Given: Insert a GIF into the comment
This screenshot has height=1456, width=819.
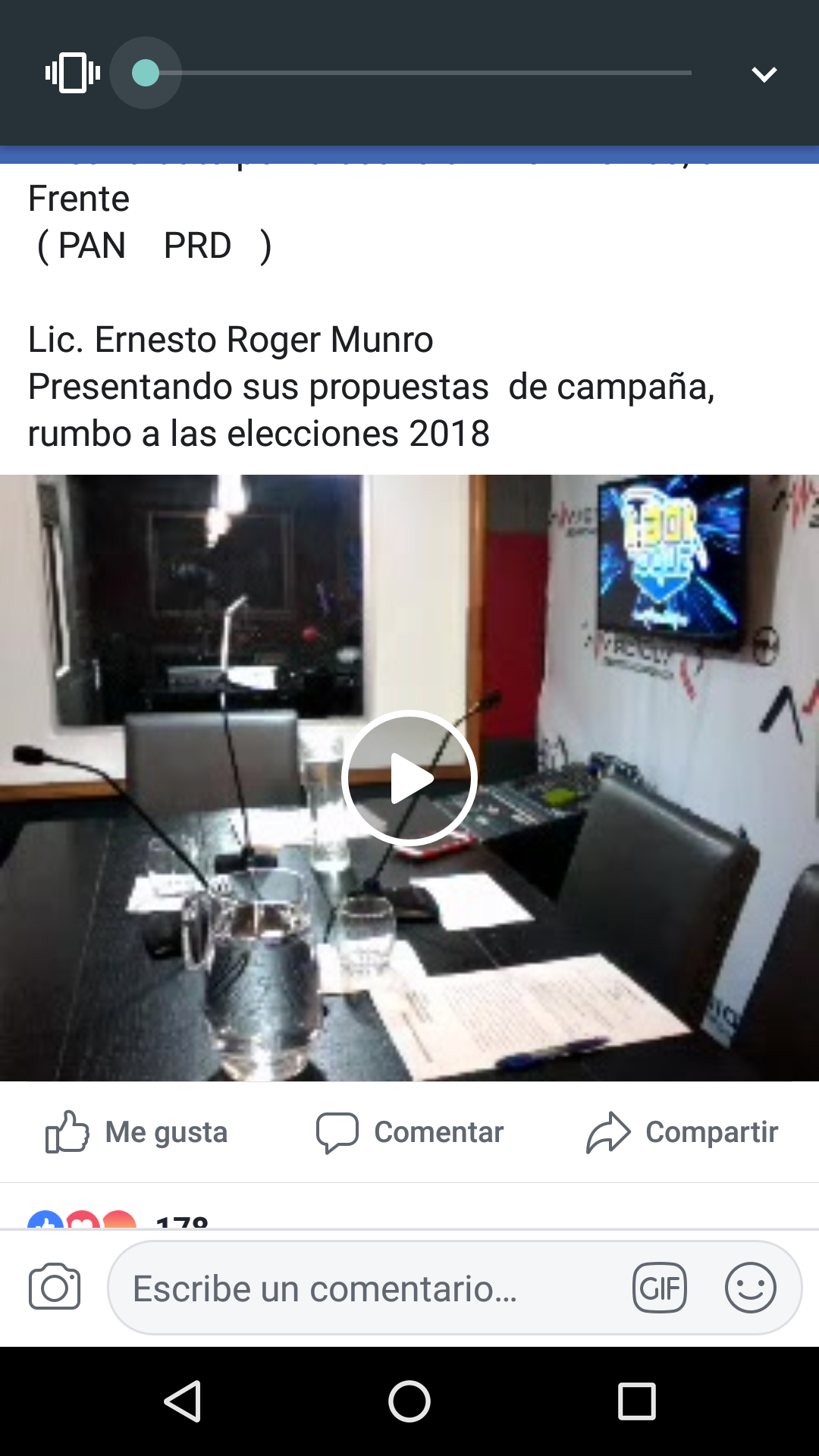Looking at the screenshot, I should point(660,1288).
